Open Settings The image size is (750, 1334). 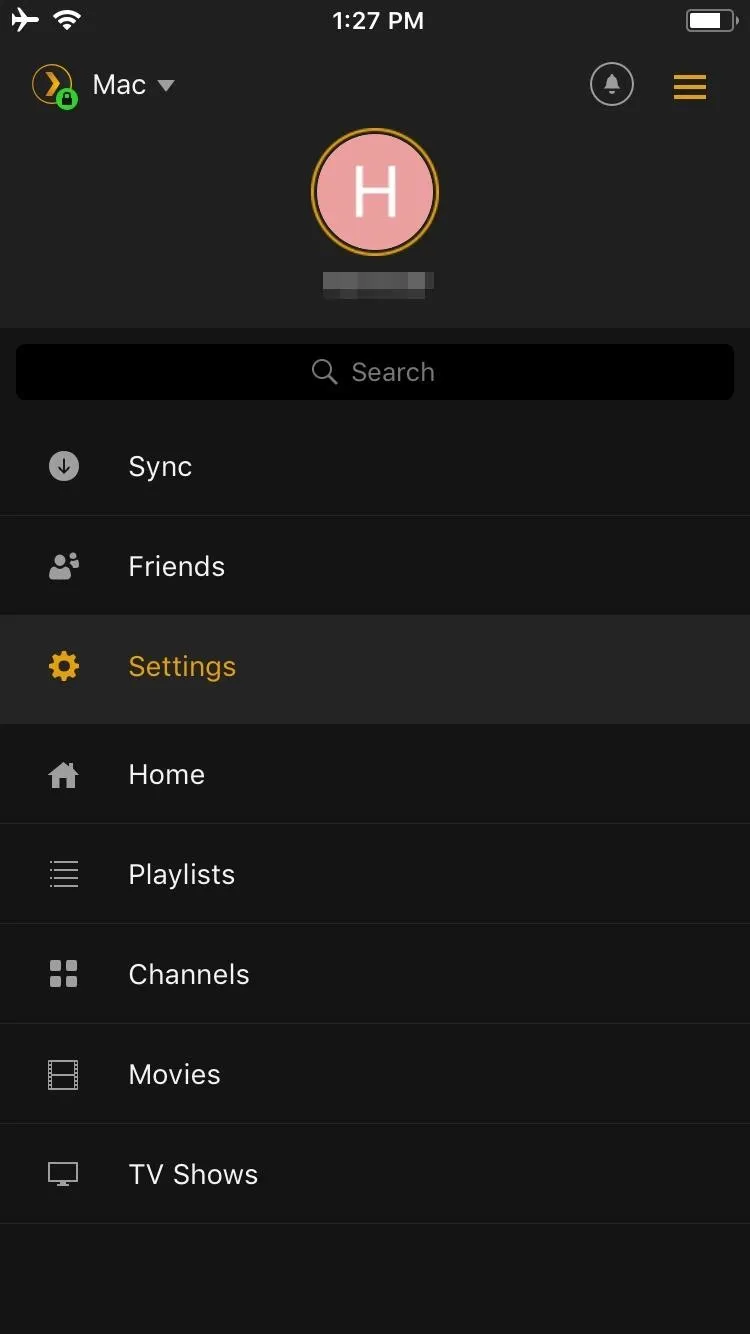coord(375,668)
